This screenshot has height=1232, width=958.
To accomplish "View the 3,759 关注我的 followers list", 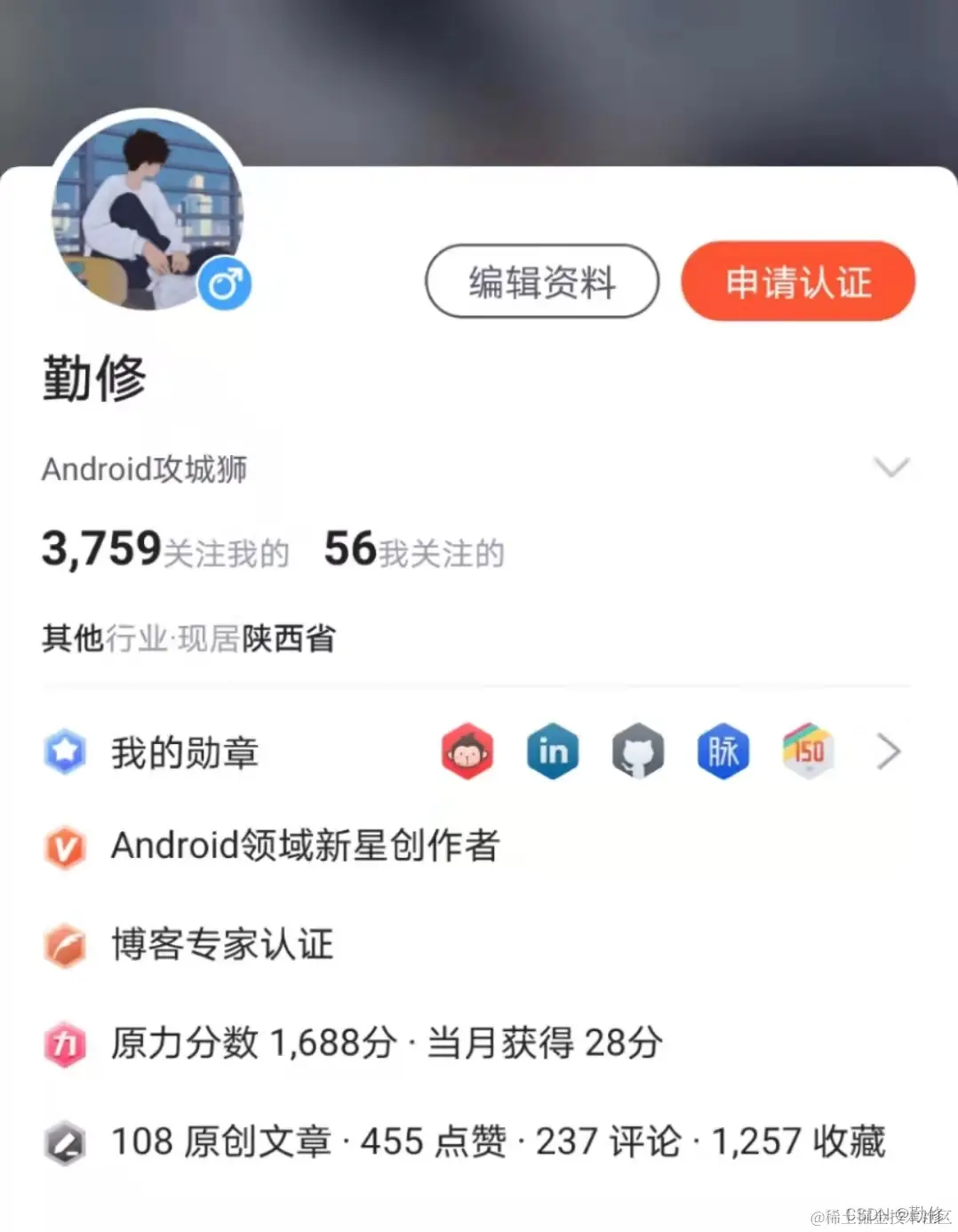I will pos(165,550).
